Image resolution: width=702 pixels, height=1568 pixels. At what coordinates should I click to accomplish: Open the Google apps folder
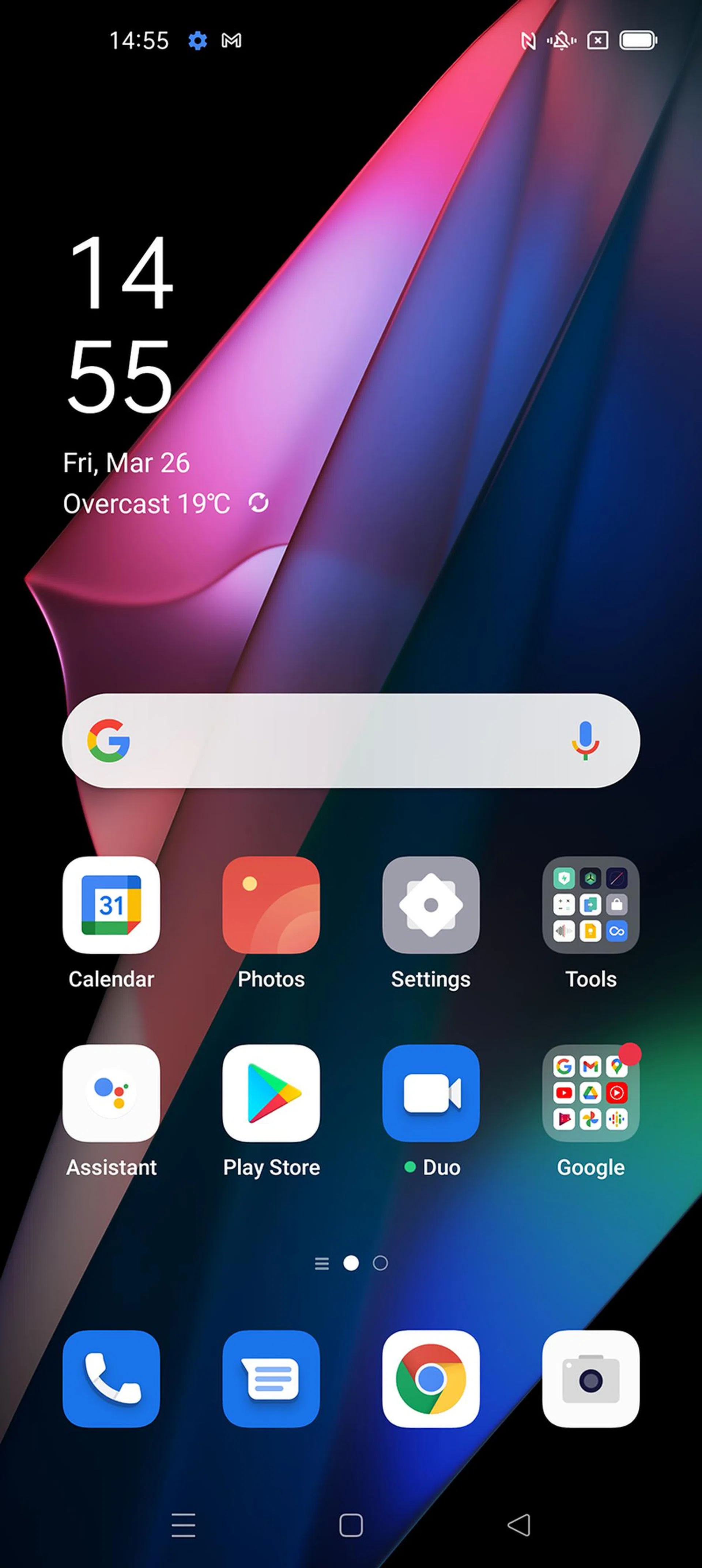click(x=590, y=1093)
